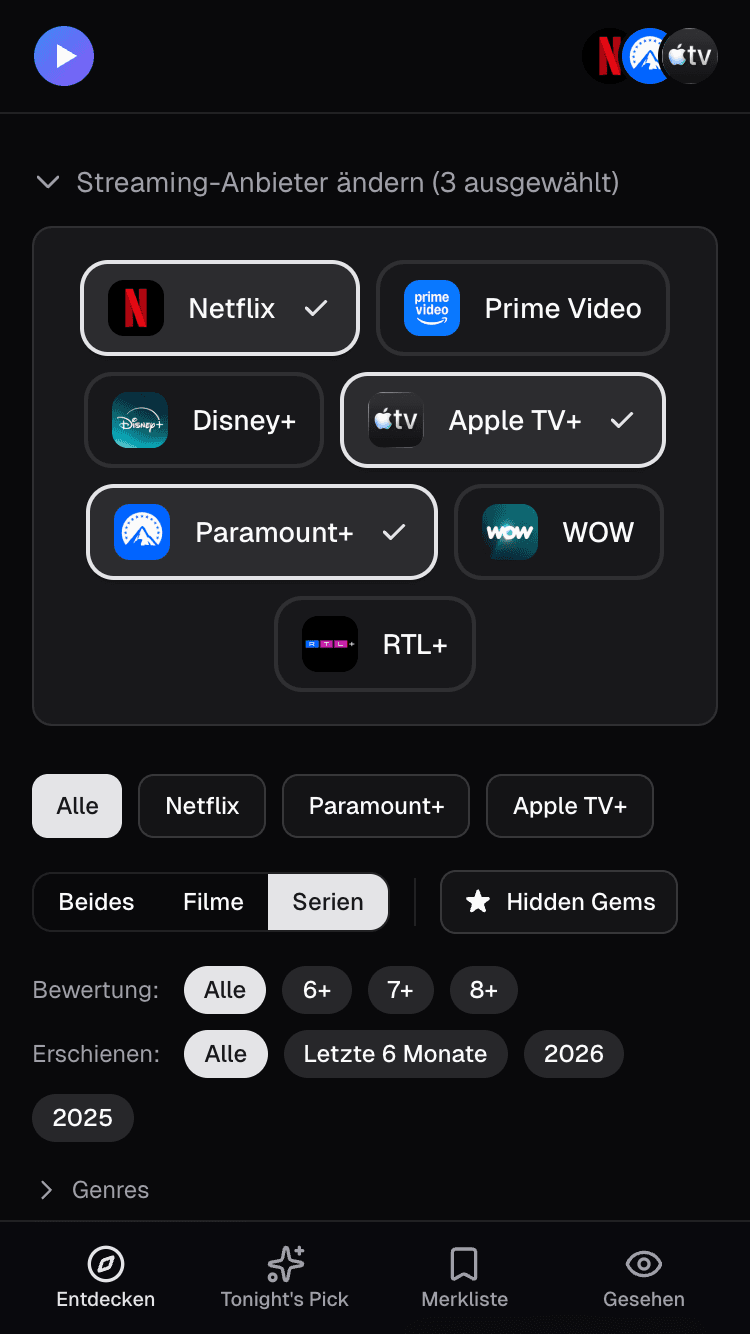Screen dimensions: 750x1334
Task: Switch to the Filme segment
Action: [213, 902]
